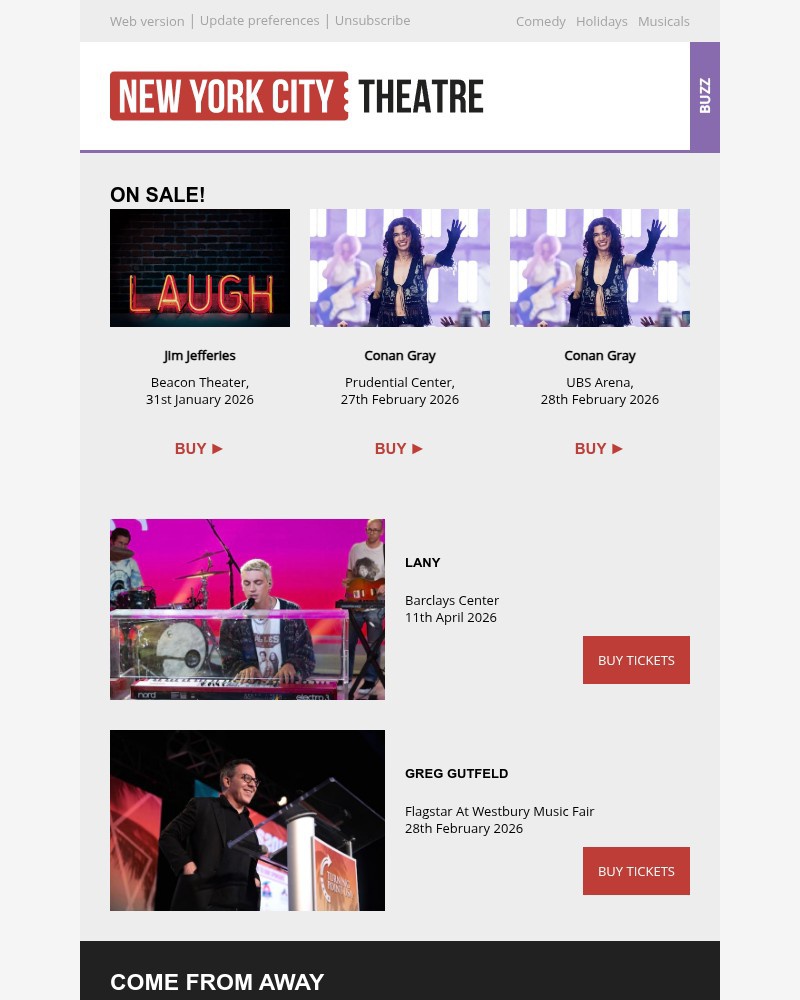800x1000 pixels.
Task: Open the BUZZ sidebar tab
Action: tap(704, 95)
